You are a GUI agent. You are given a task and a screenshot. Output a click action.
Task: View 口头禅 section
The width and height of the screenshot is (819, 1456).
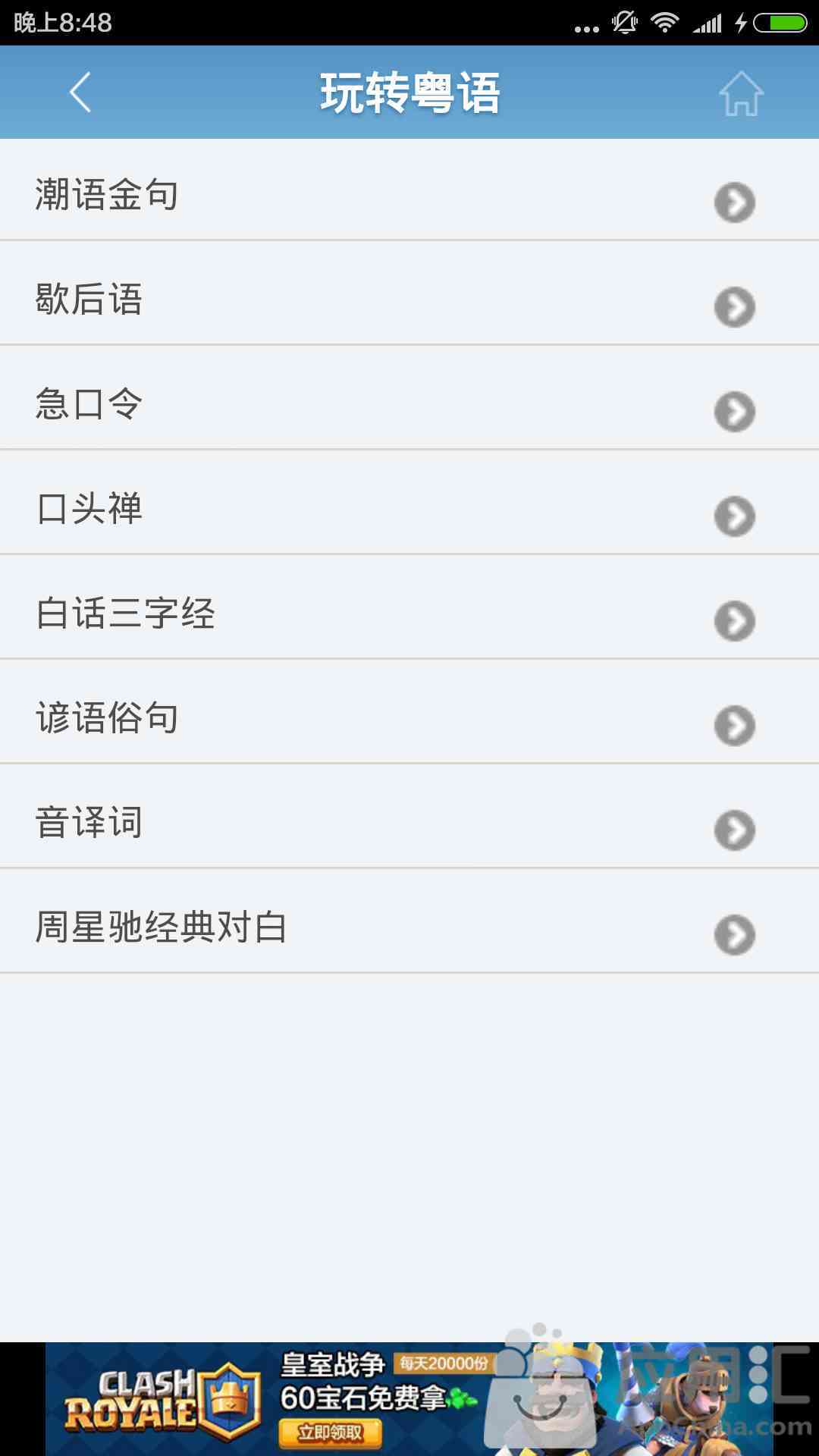[409, 504]
